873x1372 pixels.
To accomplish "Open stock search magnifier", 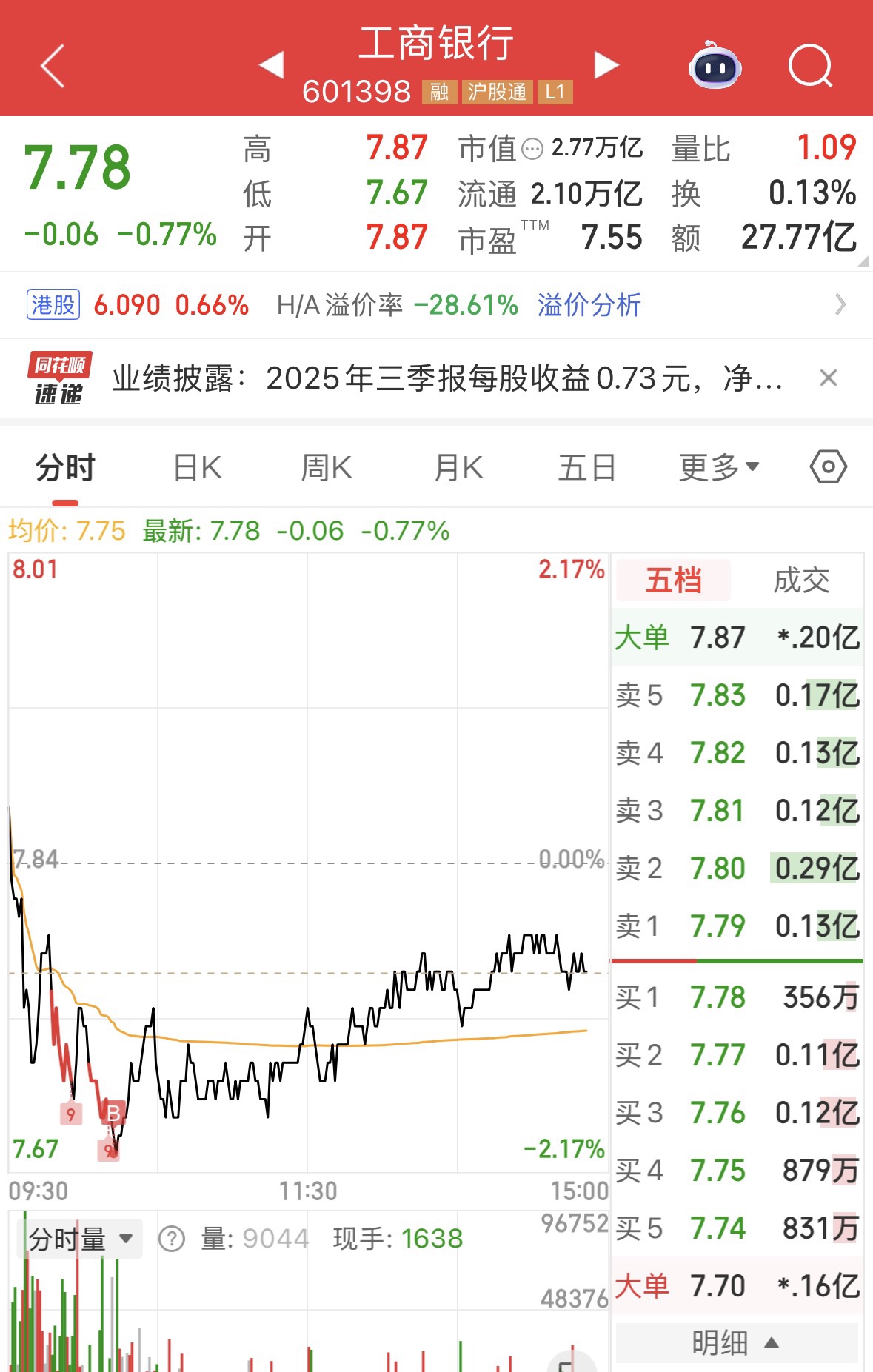I will (810, 67).
